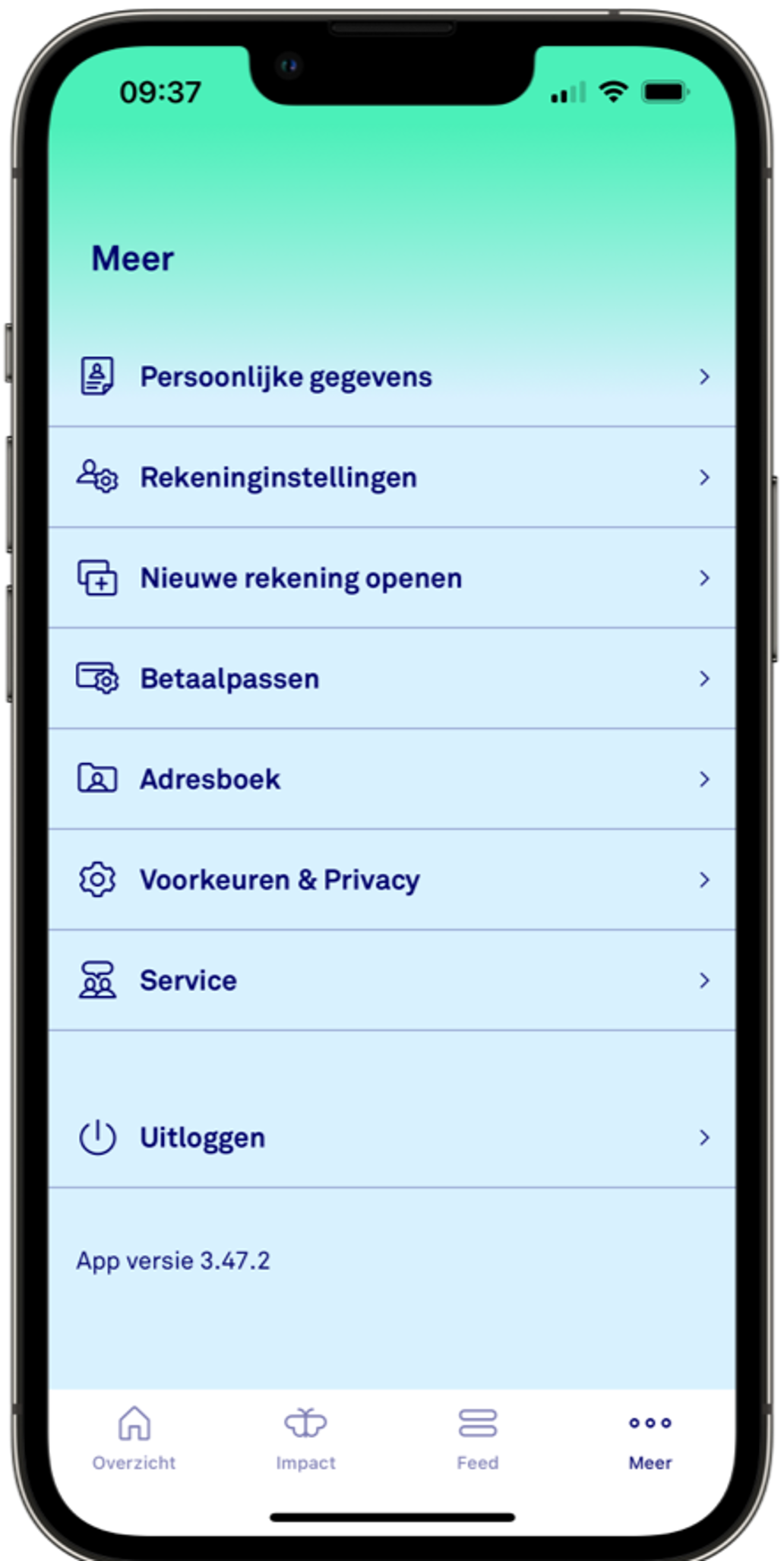Switch to the Impact tab
Image resolution: width=784 pixels, height=1561 pixels.
coord(305,1439)
